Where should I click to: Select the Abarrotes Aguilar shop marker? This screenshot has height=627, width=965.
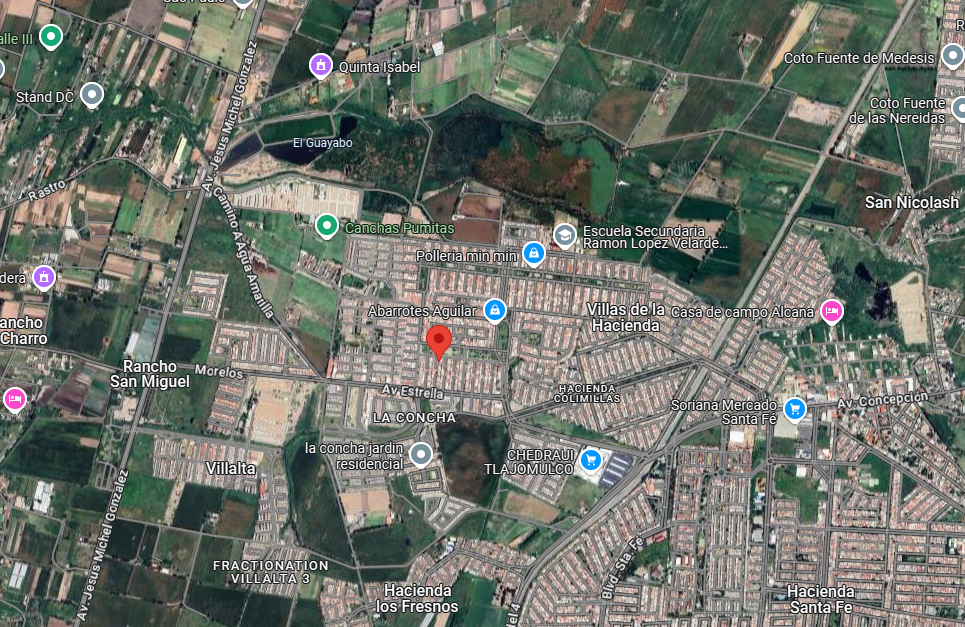(495, 310)
